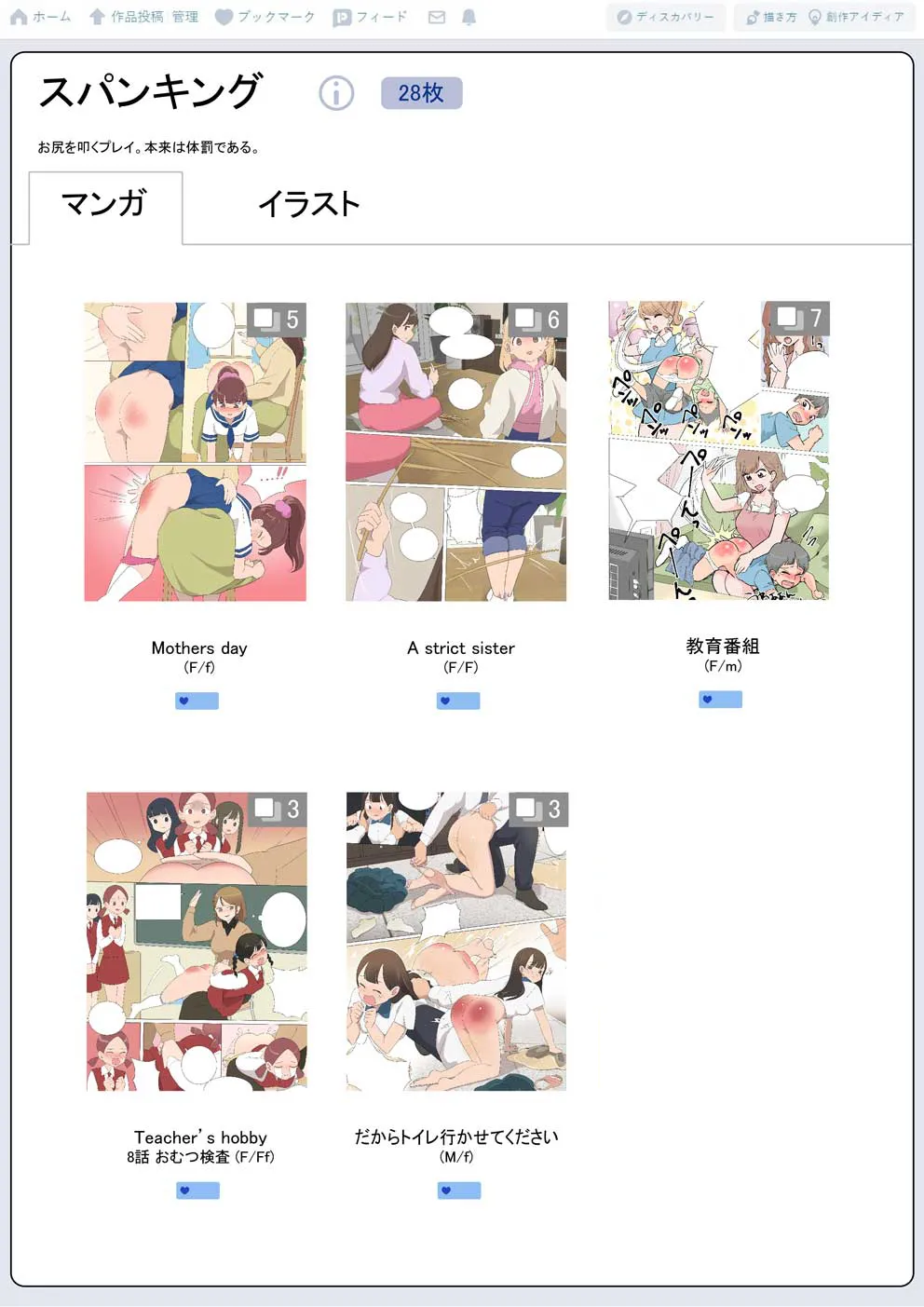The image size is (924, 1307).
Task: Open the messages envelope icon
Action: click(436, 17)
